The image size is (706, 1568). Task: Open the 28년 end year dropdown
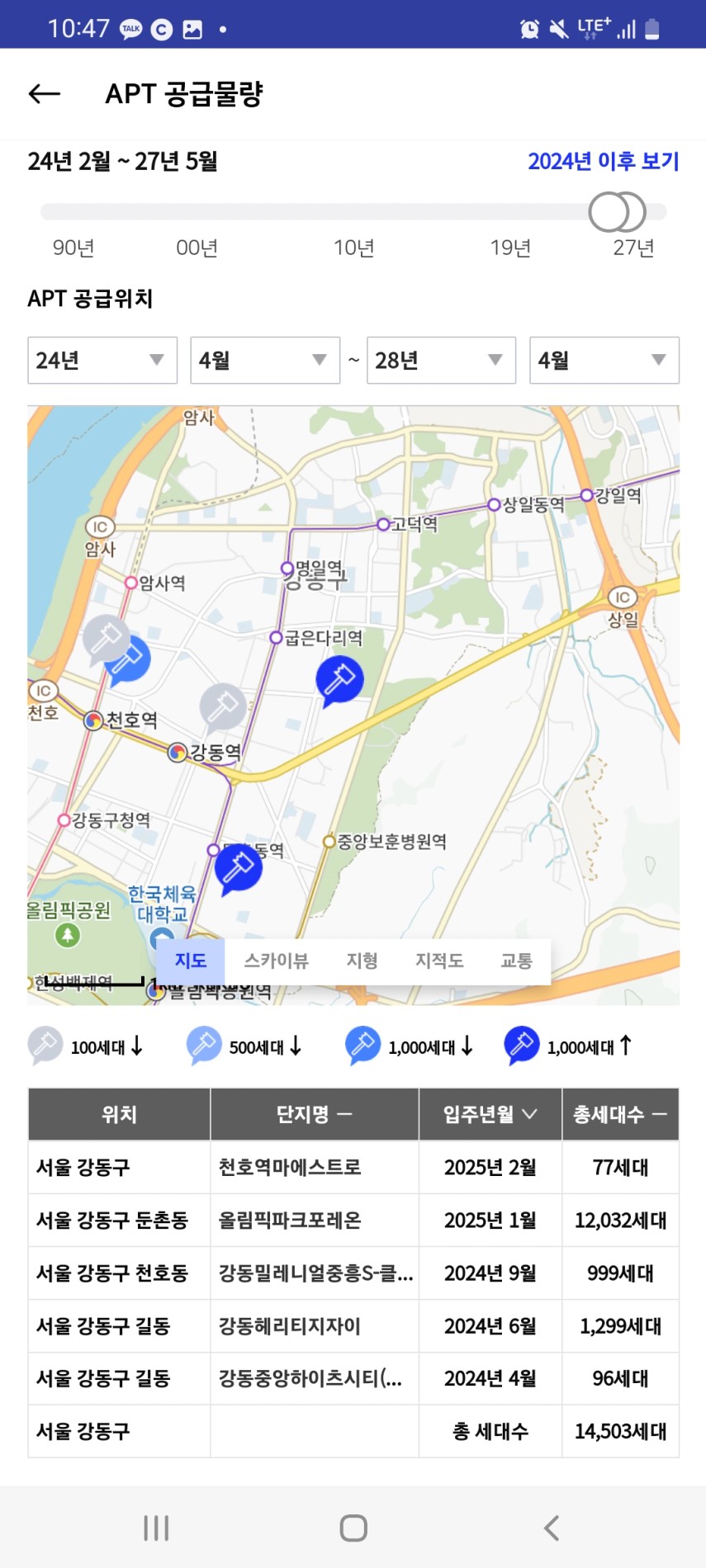441,360
